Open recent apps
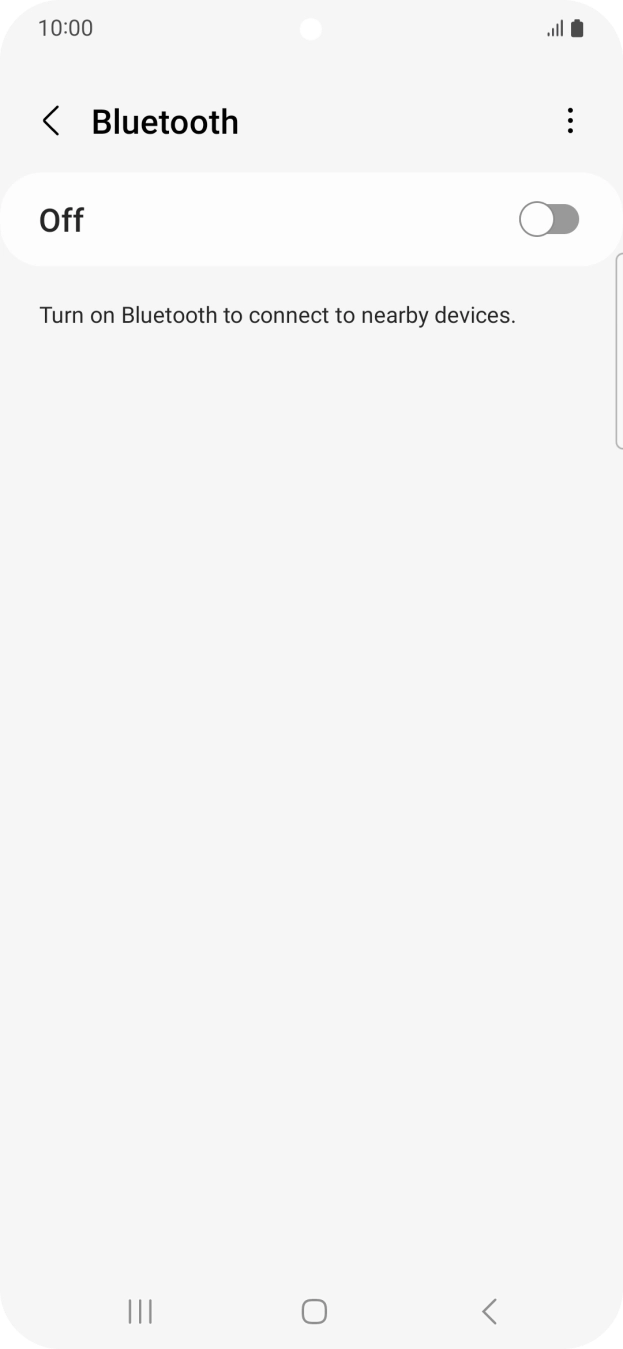Viewport: 623px width, 1349px height. tap(140, 1311)
